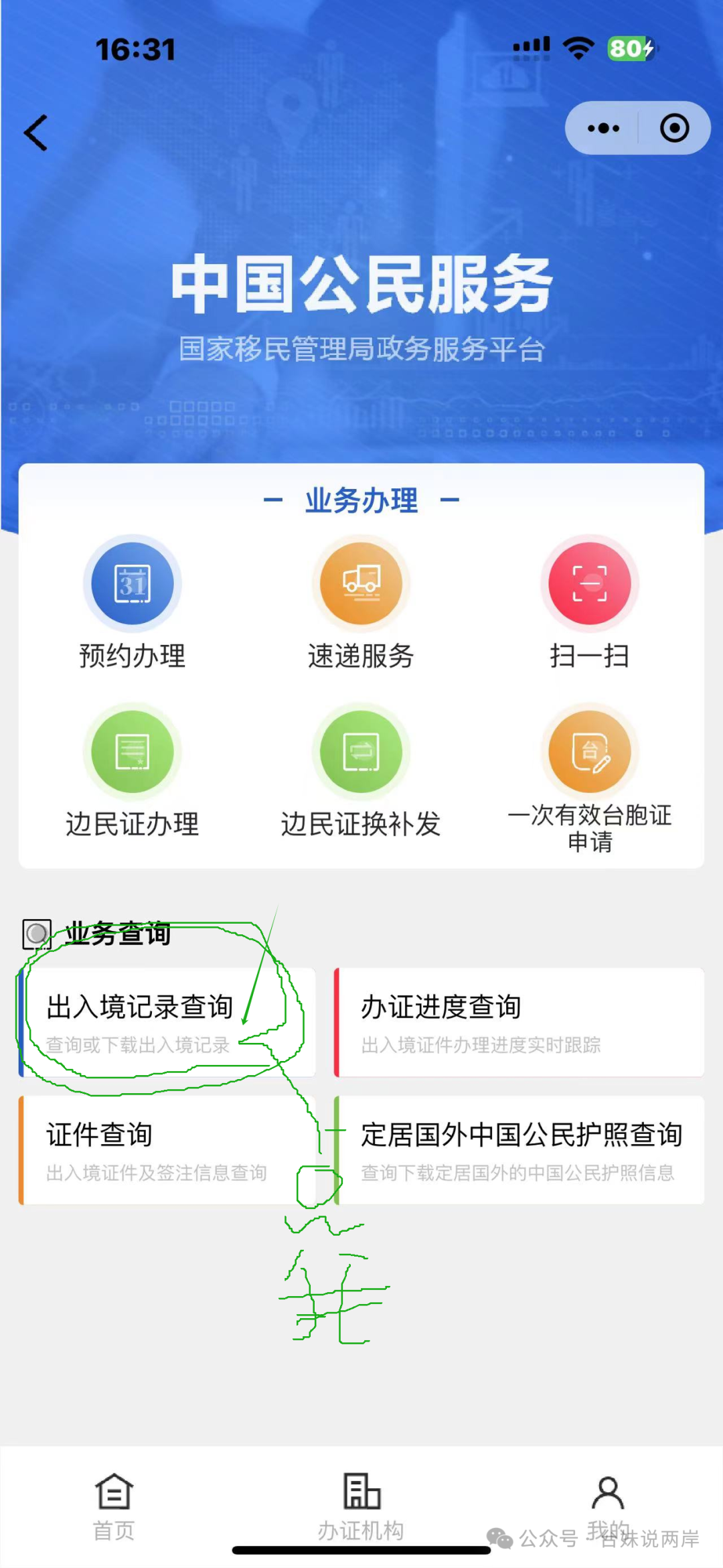
Task: Open 边民证换补发
Action: (x=361, y=772)
